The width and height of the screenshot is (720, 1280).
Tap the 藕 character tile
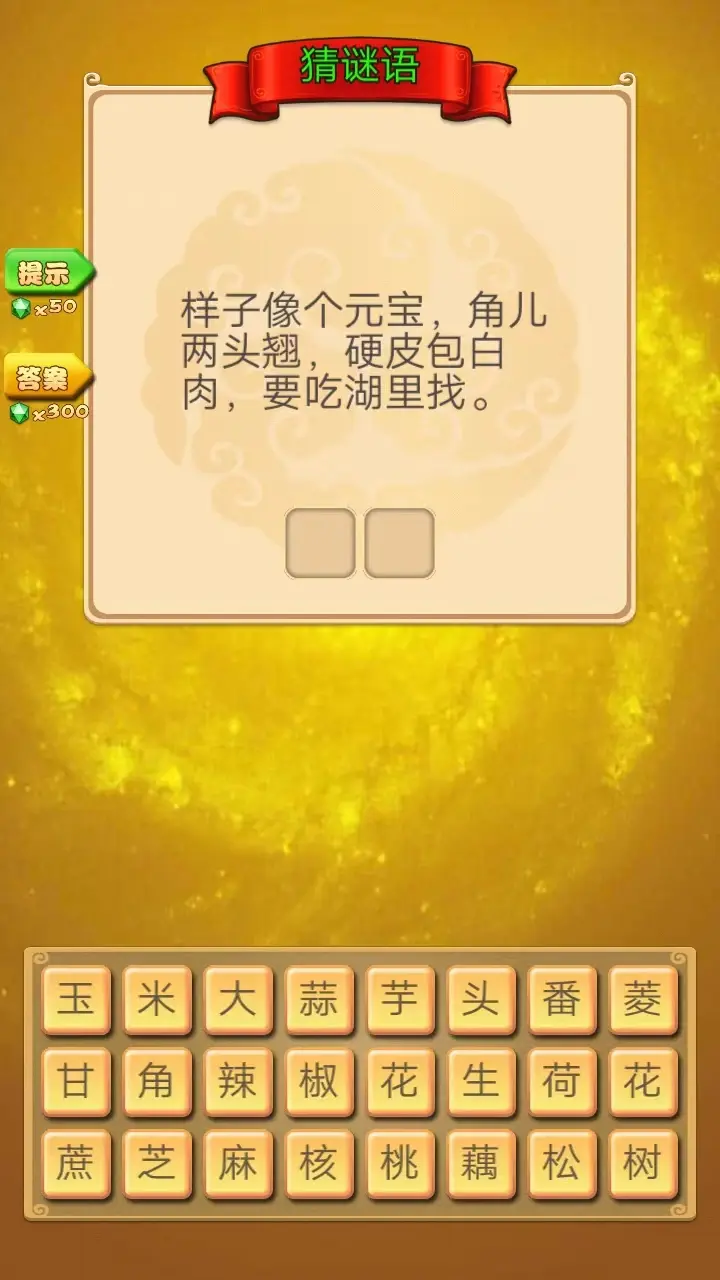[481, 1164]
